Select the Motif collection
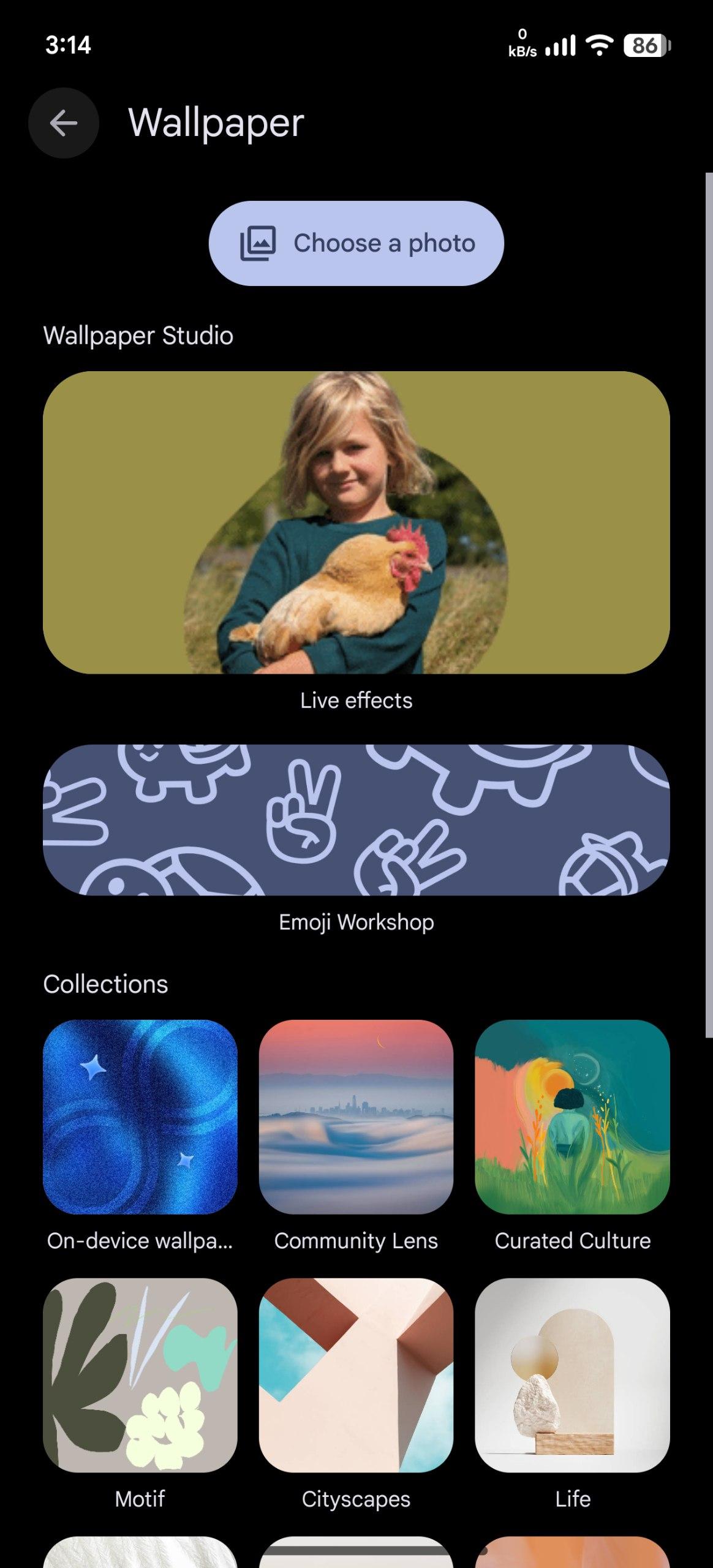Screen dimensions: 713x1568 140,1375
